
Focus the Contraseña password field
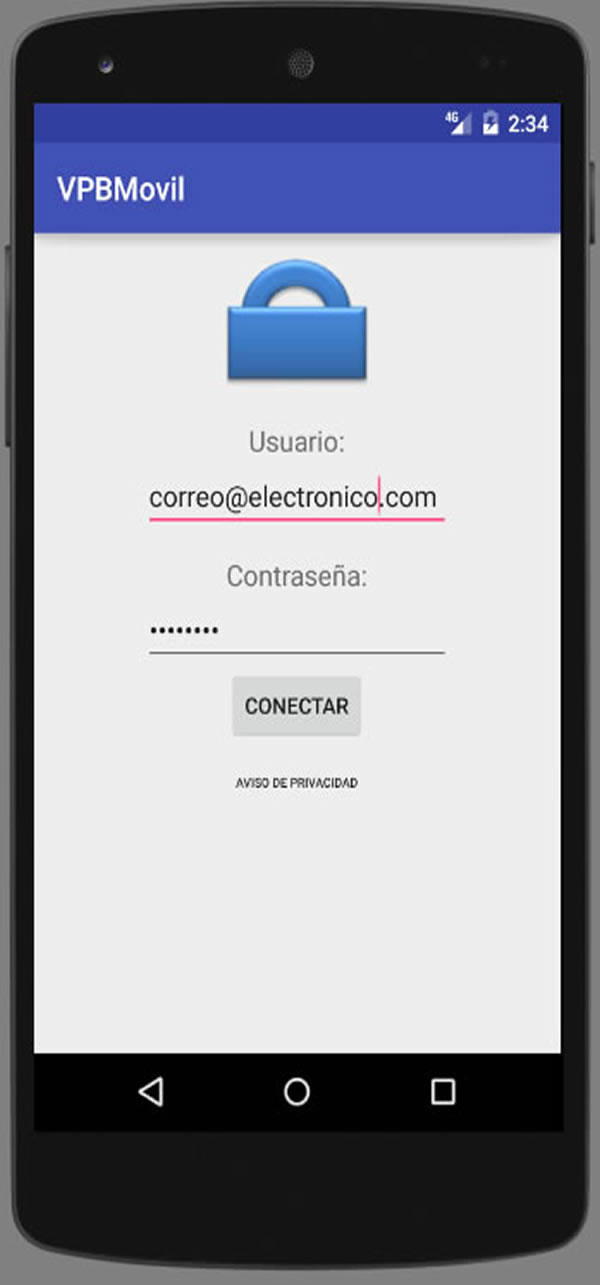pos(297,631)
